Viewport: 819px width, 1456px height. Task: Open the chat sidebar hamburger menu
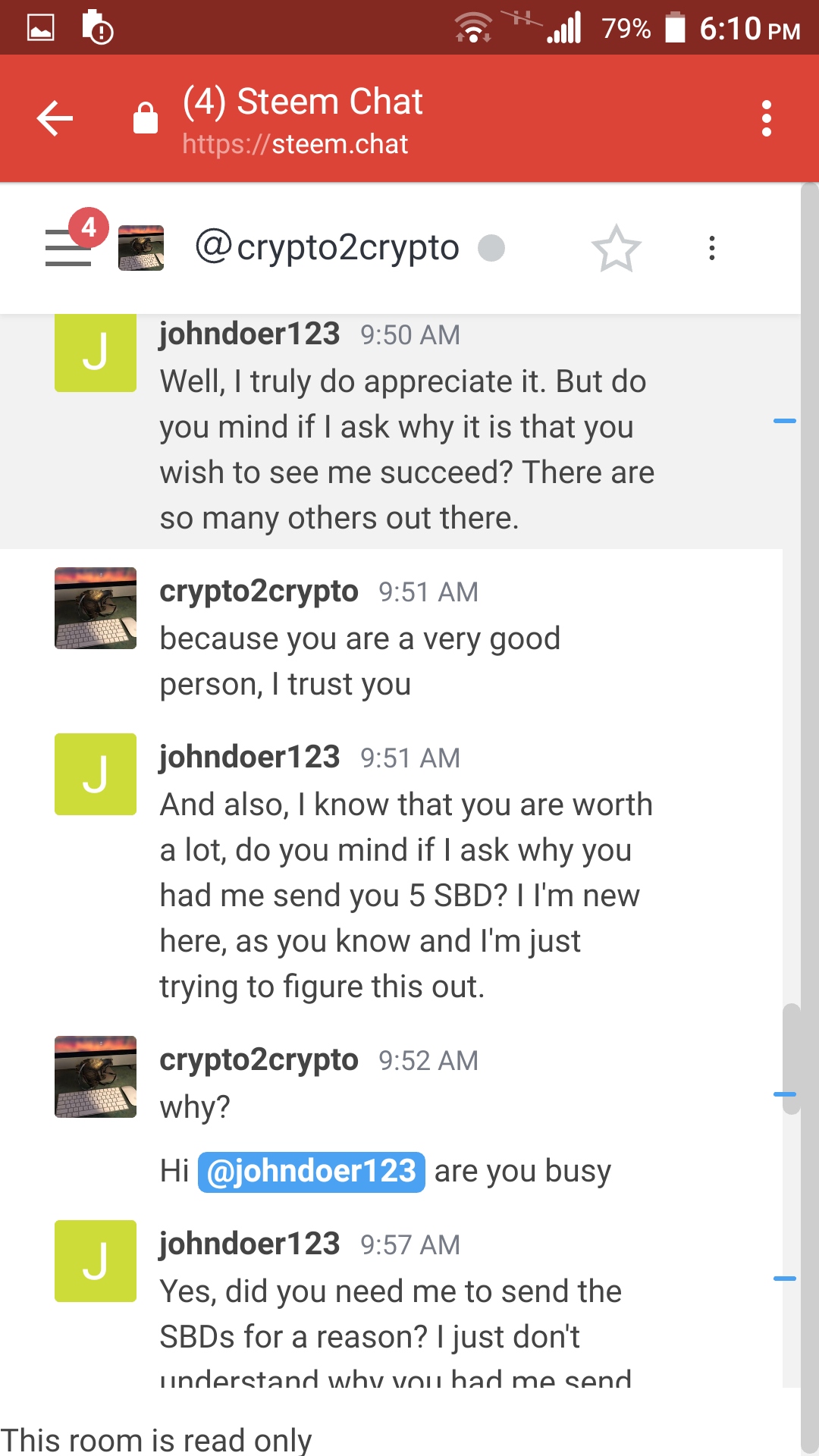click(68, 248)
